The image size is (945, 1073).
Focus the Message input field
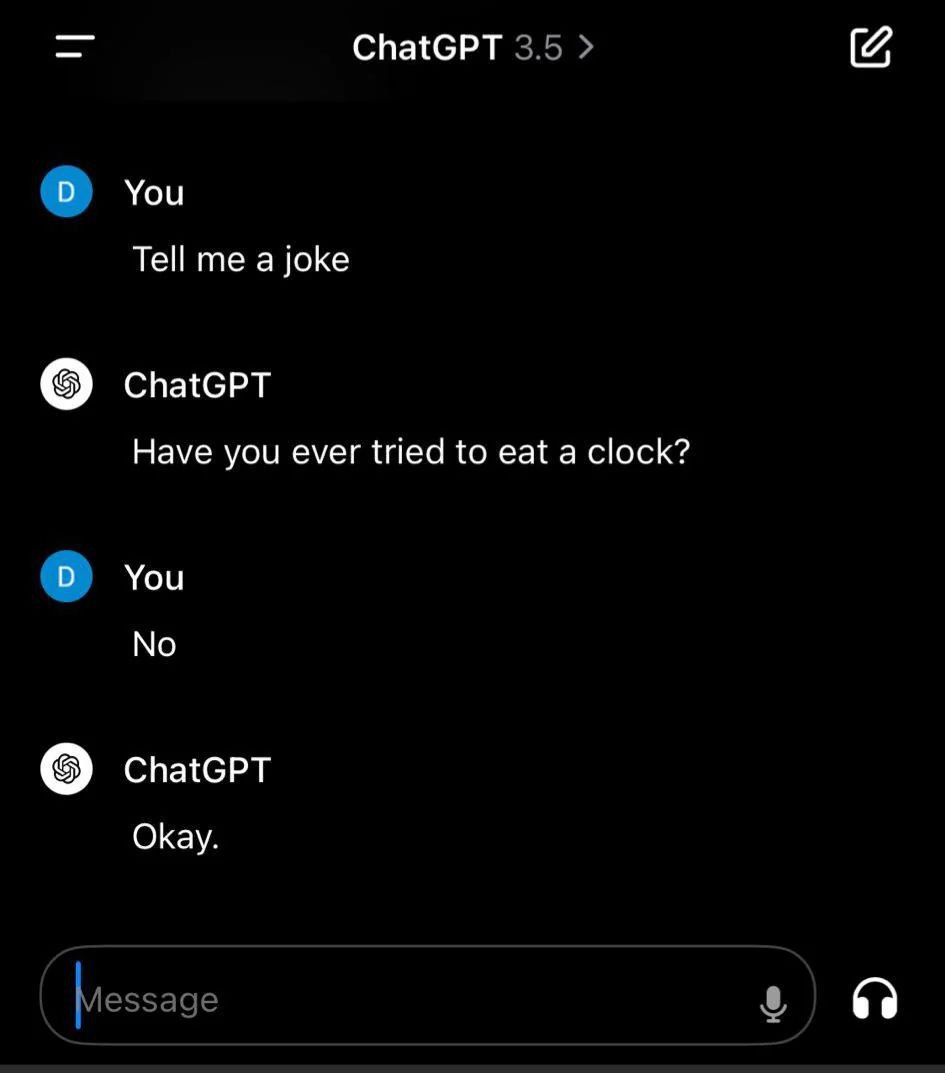[400, 999]
